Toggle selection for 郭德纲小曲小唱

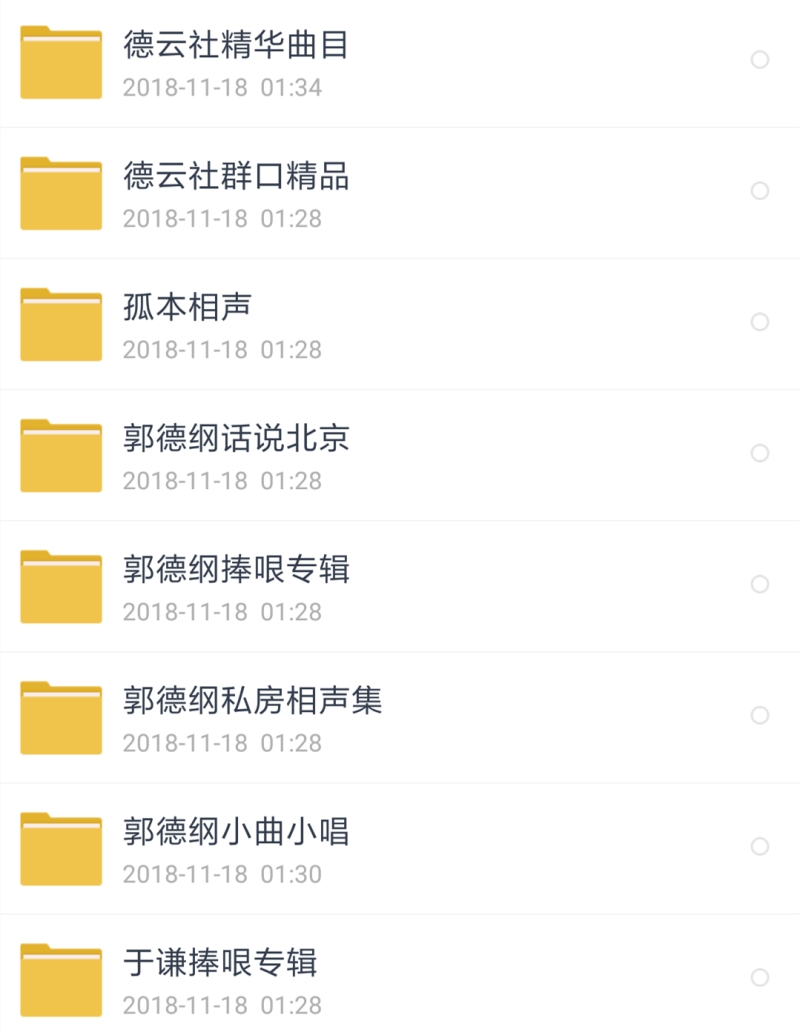pyautogui.click(x=757, y=845)
